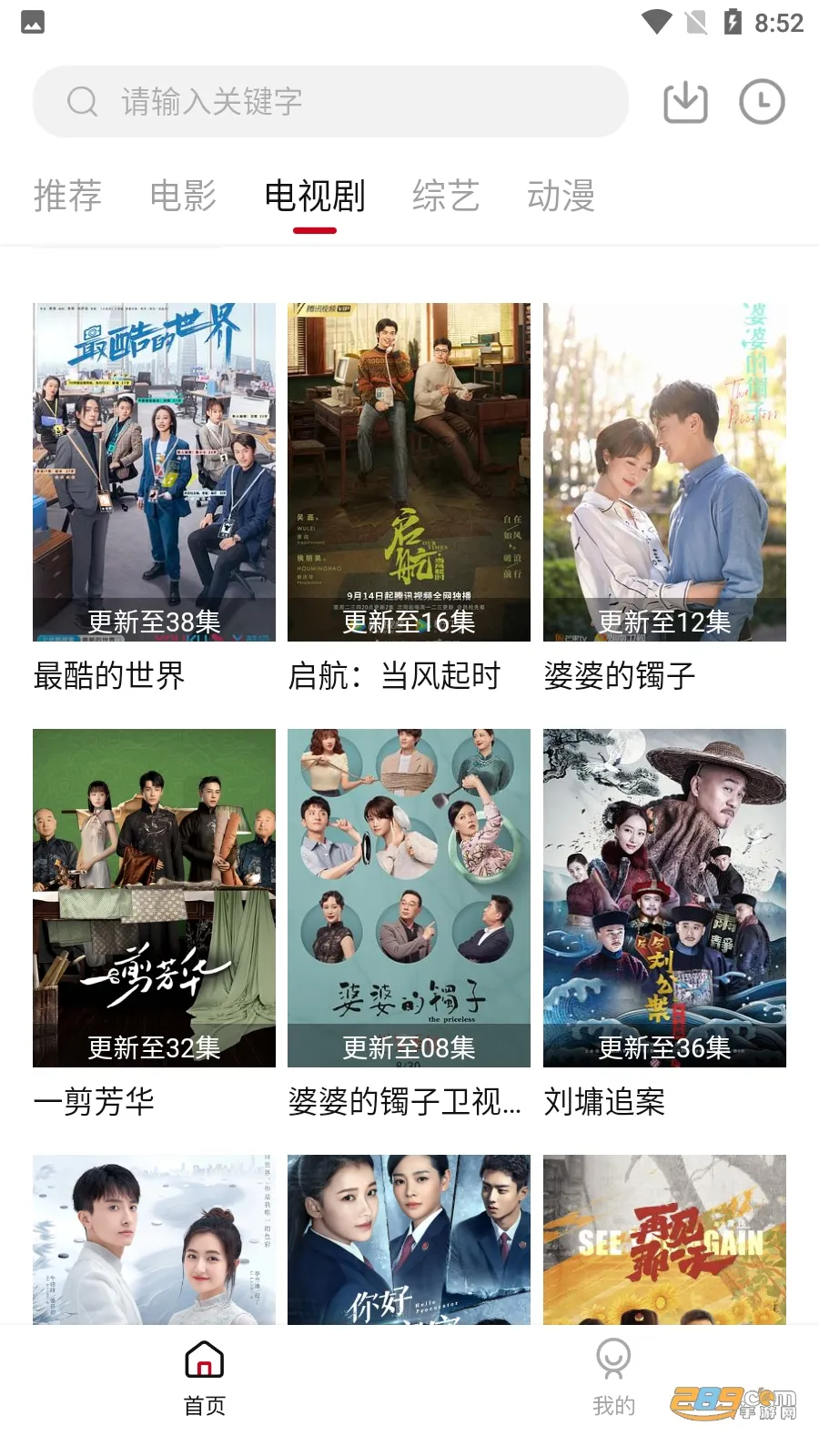Switch to the 动漫 tab
Image resolution: width=819 pixels, height=1456 pixels.
[561, 196]
